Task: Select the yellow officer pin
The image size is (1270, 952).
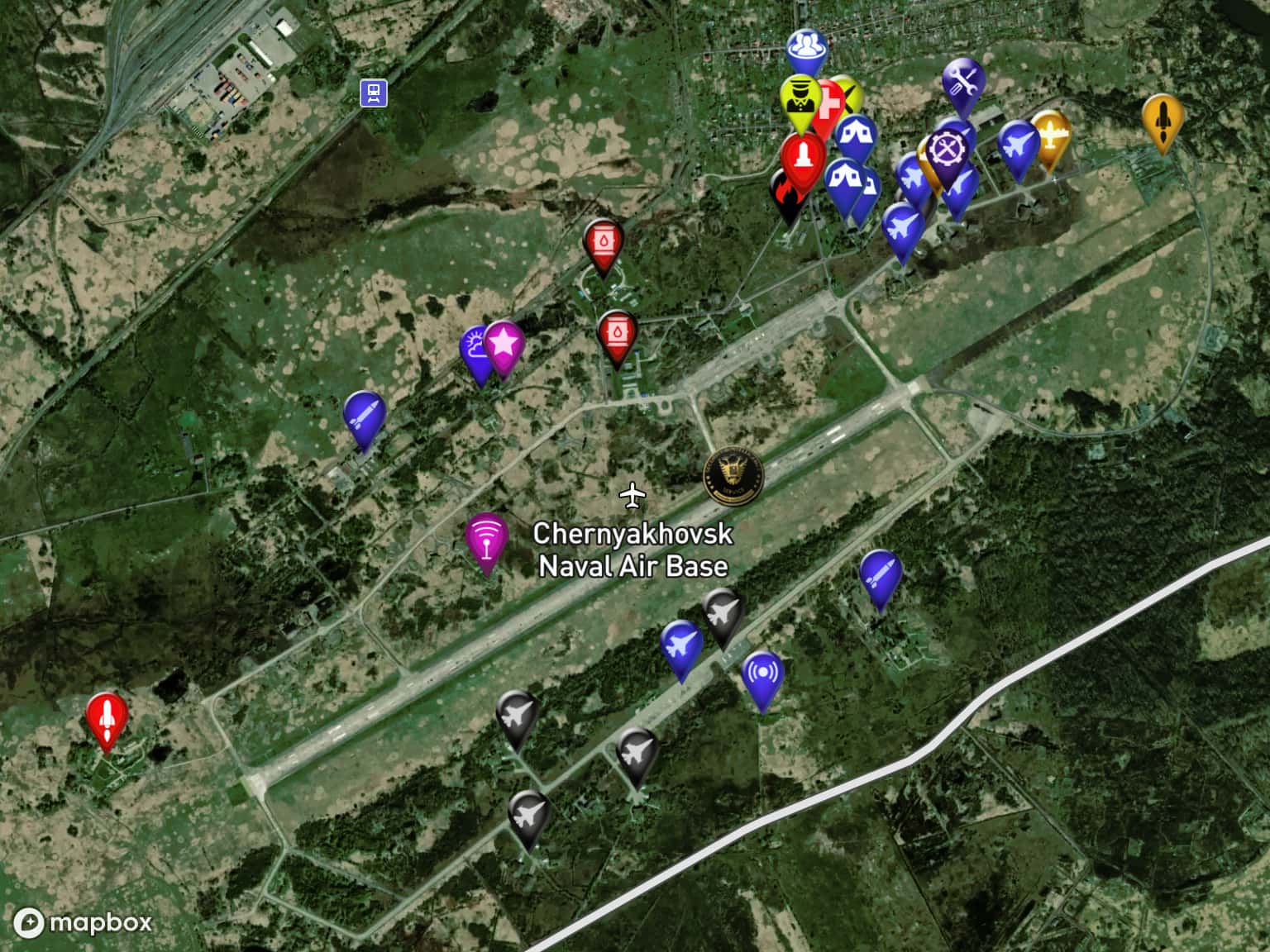Action: pos(799,99)
